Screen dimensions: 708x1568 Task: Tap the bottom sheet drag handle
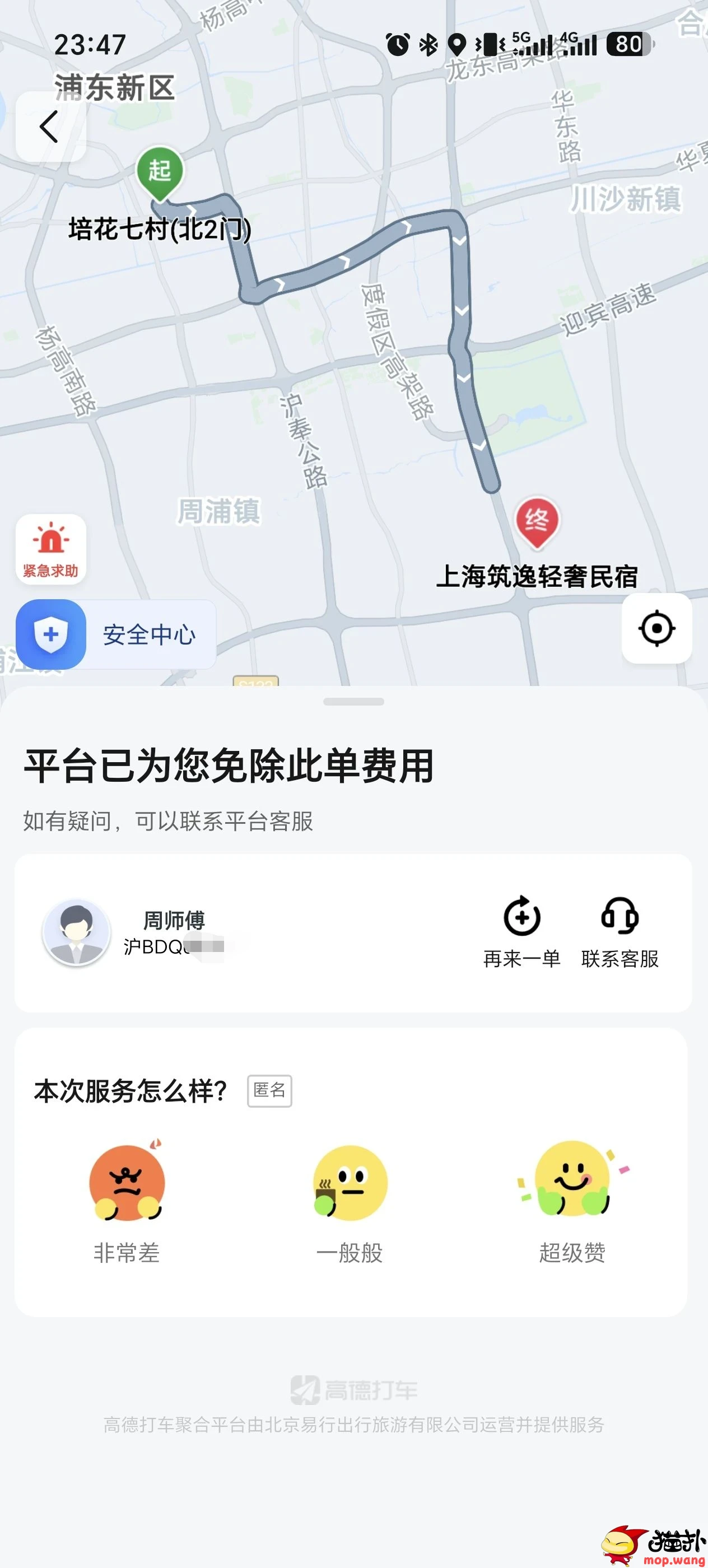pyautogui.click(x=353, y=701)
